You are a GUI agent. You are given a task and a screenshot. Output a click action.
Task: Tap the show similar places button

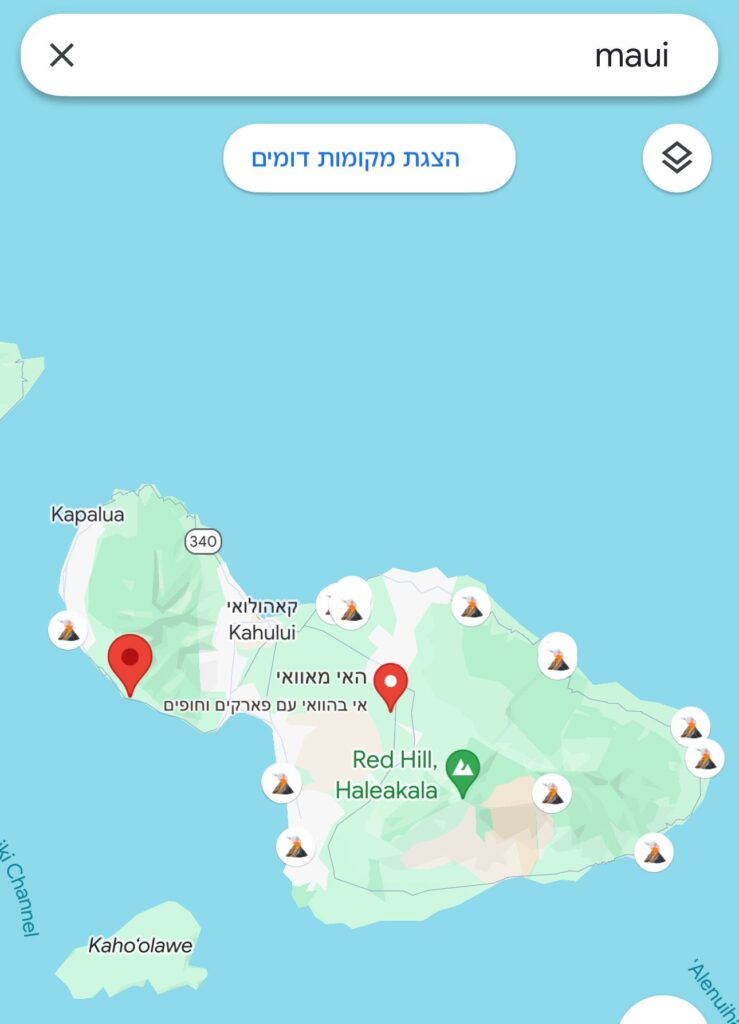[368, 158]
